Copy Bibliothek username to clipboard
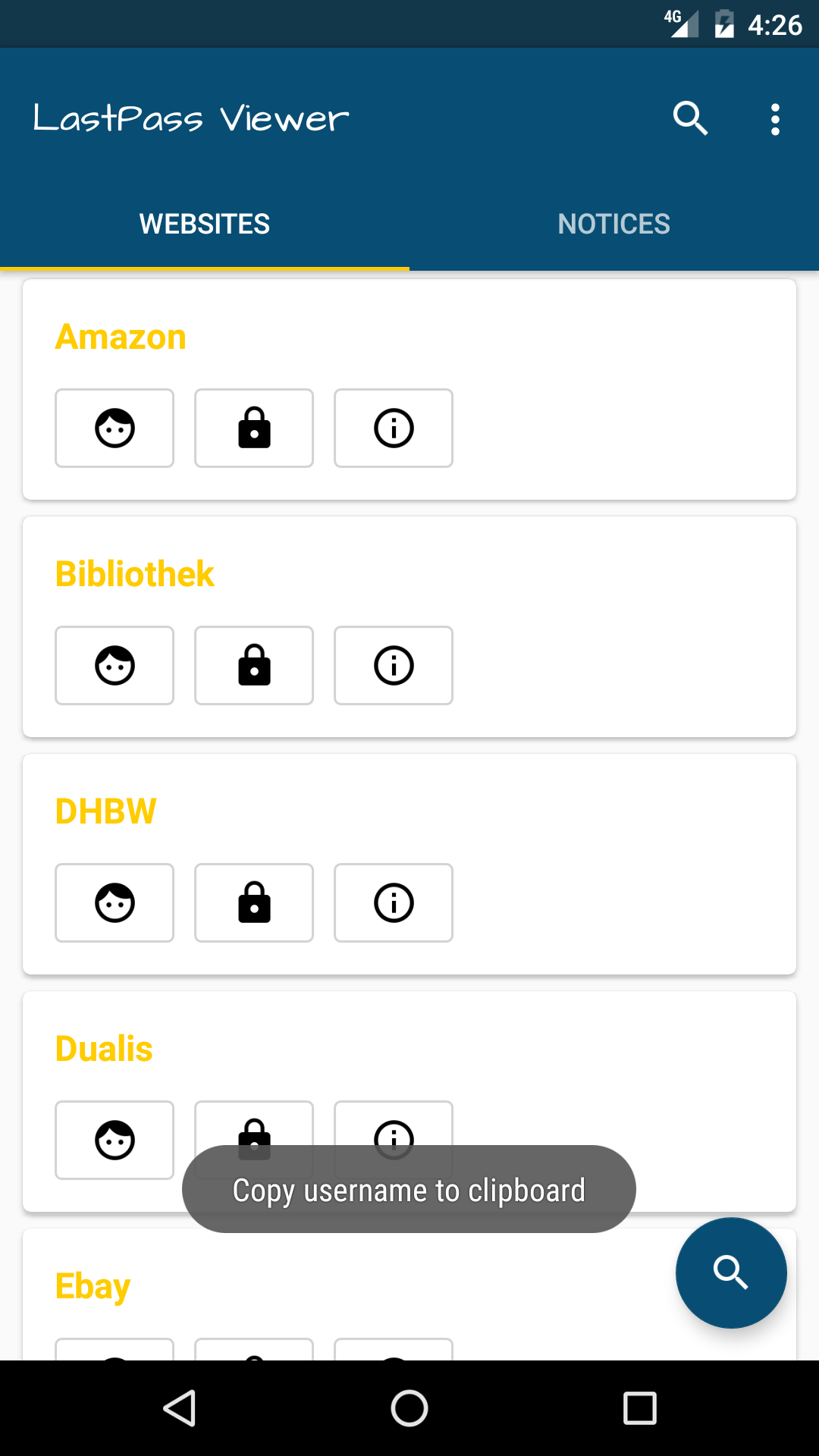The height and width of the screenshot is (1456, 819). 115,666
